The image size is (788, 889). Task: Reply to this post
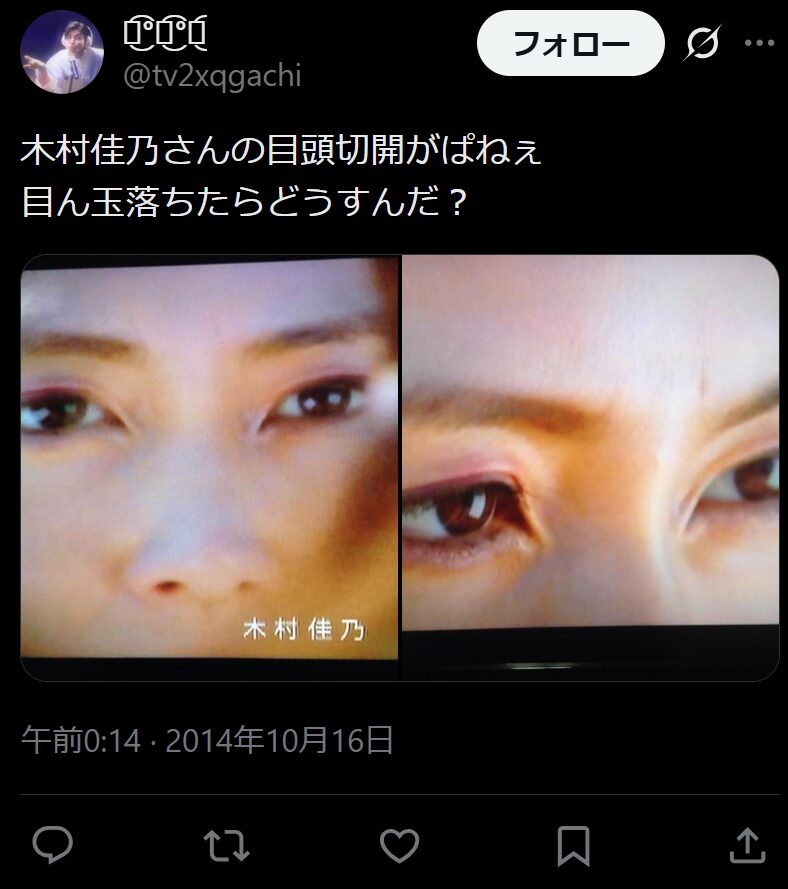(52, 844)
